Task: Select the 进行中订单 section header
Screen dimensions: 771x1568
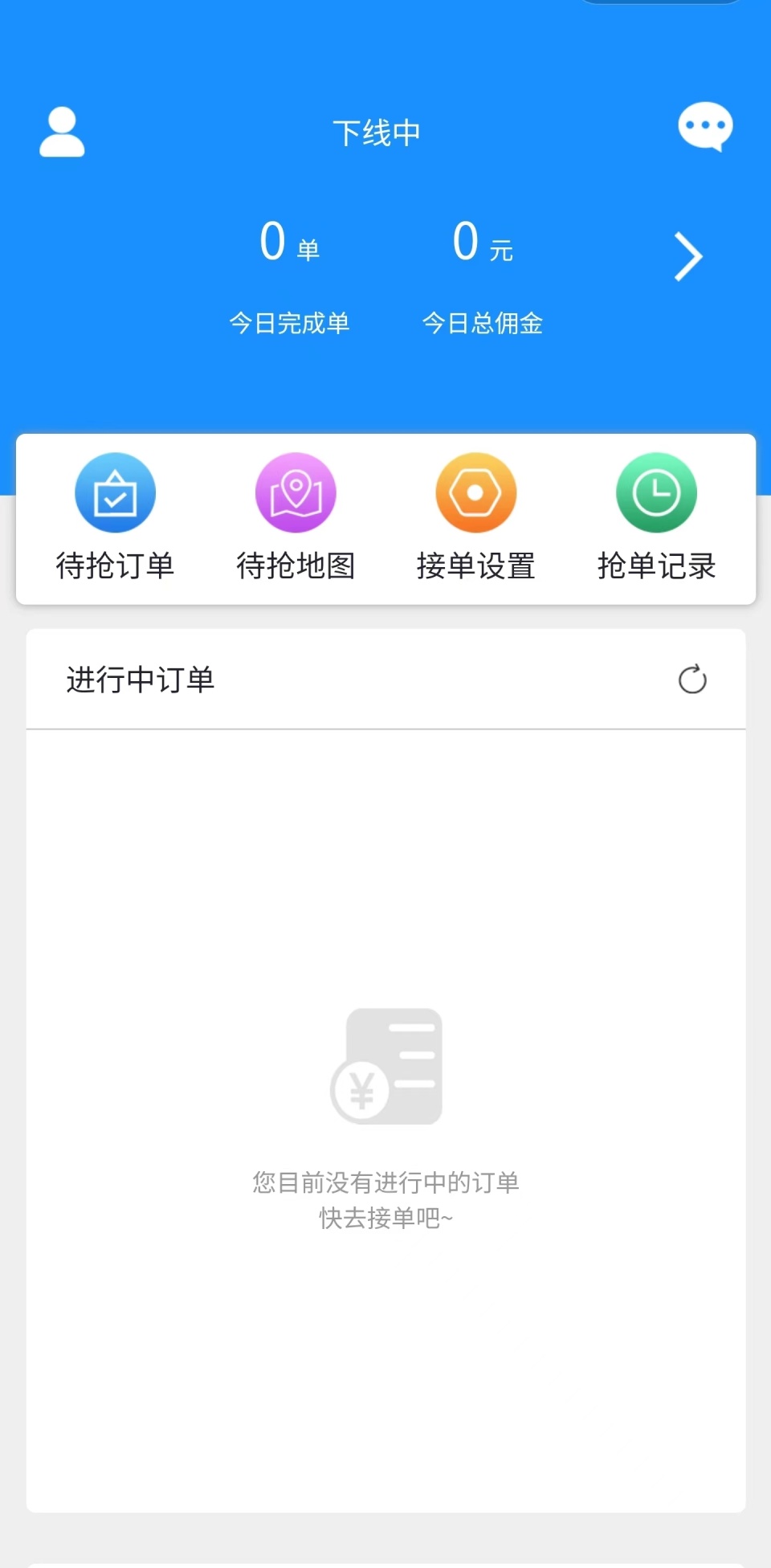Action: pos(140,680)
